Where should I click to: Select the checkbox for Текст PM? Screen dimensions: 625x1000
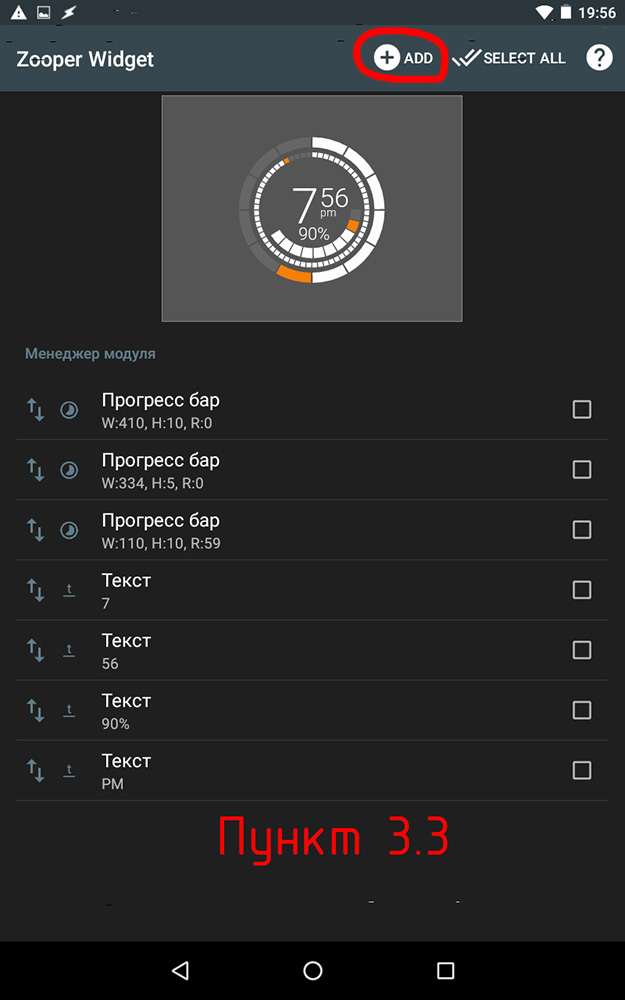[x=581, y=770]
